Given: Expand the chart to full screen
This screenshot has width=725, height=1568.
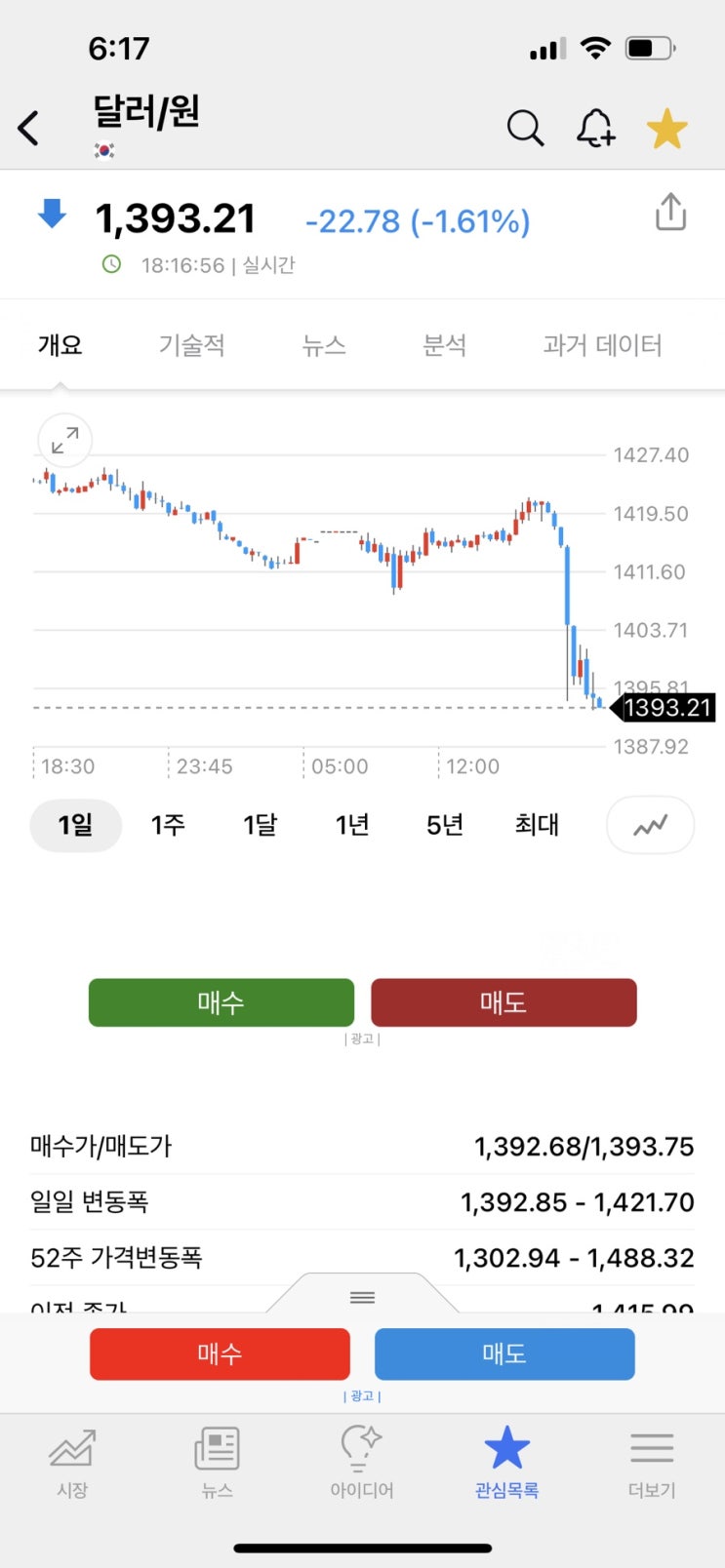Looking at the screenshot, I should coord(65,441).
